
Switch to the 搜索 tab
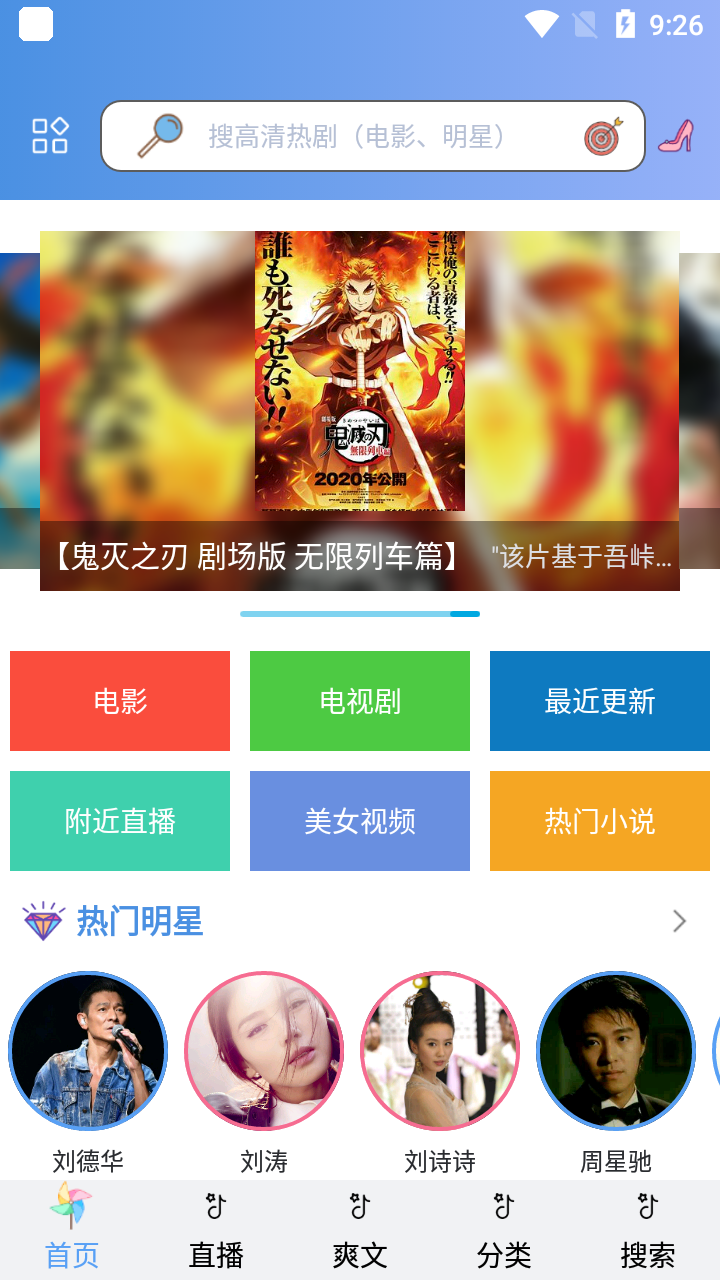[x=648, y=1230]
